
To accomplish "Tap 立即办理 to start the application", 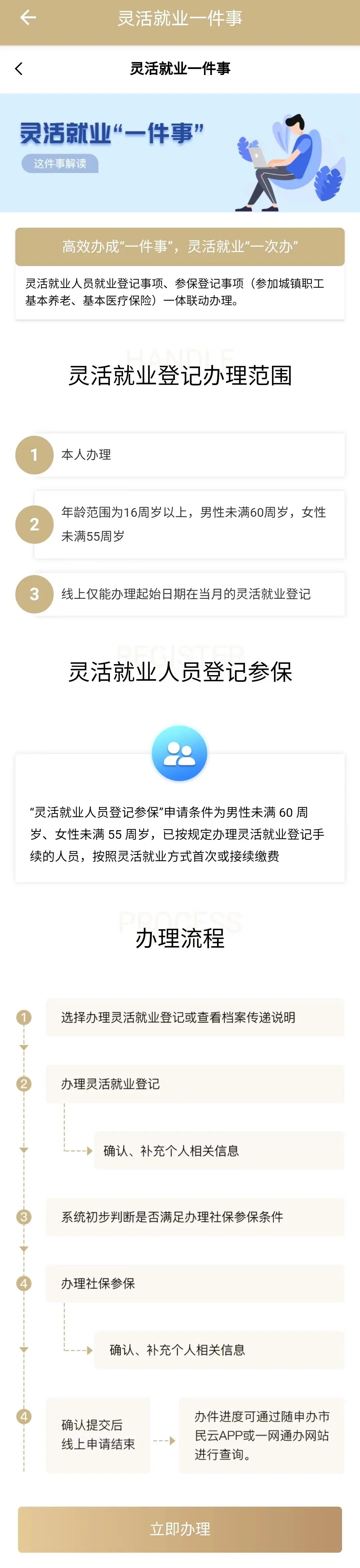I will point(180,1528).
